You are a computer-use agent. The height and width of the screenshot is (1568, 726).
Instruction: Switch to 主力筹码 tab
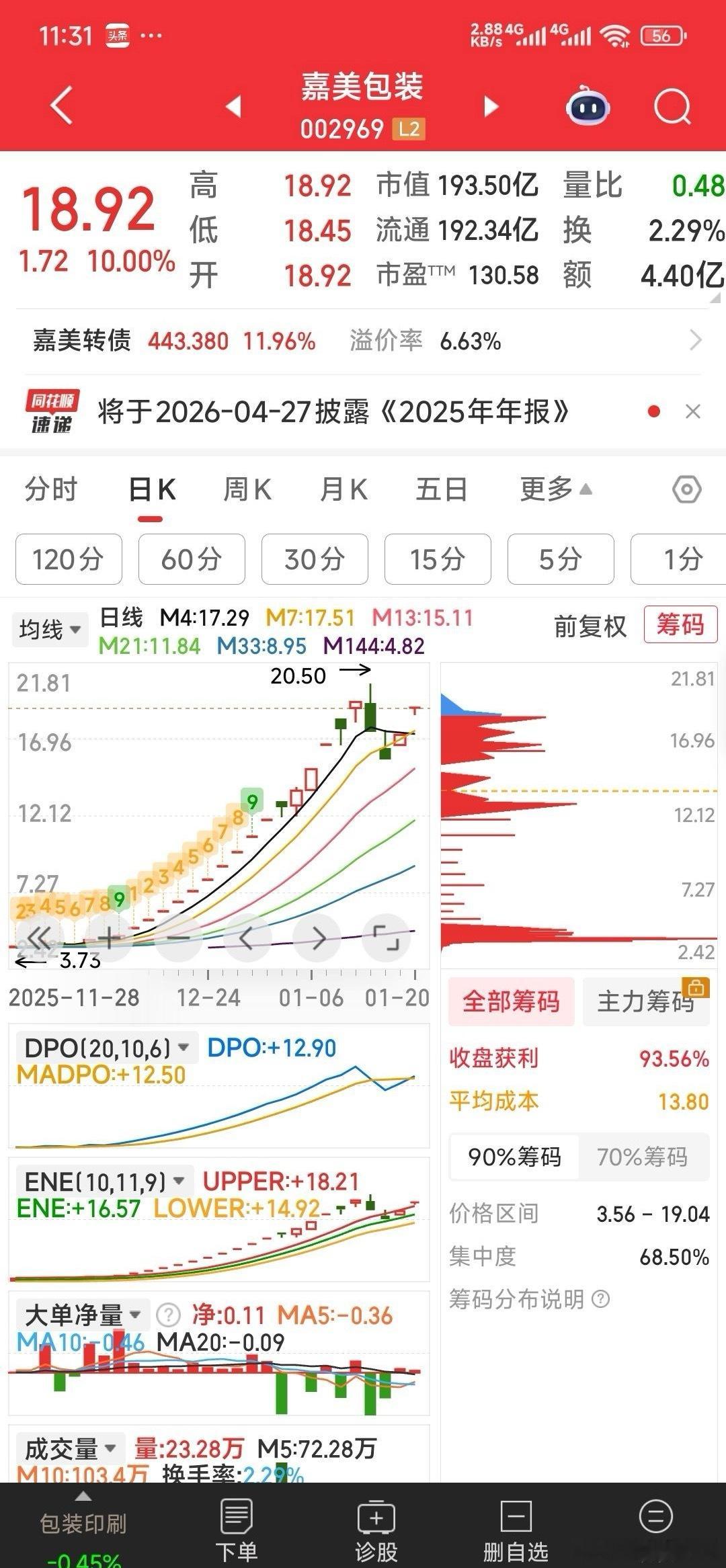point(645,1001)
